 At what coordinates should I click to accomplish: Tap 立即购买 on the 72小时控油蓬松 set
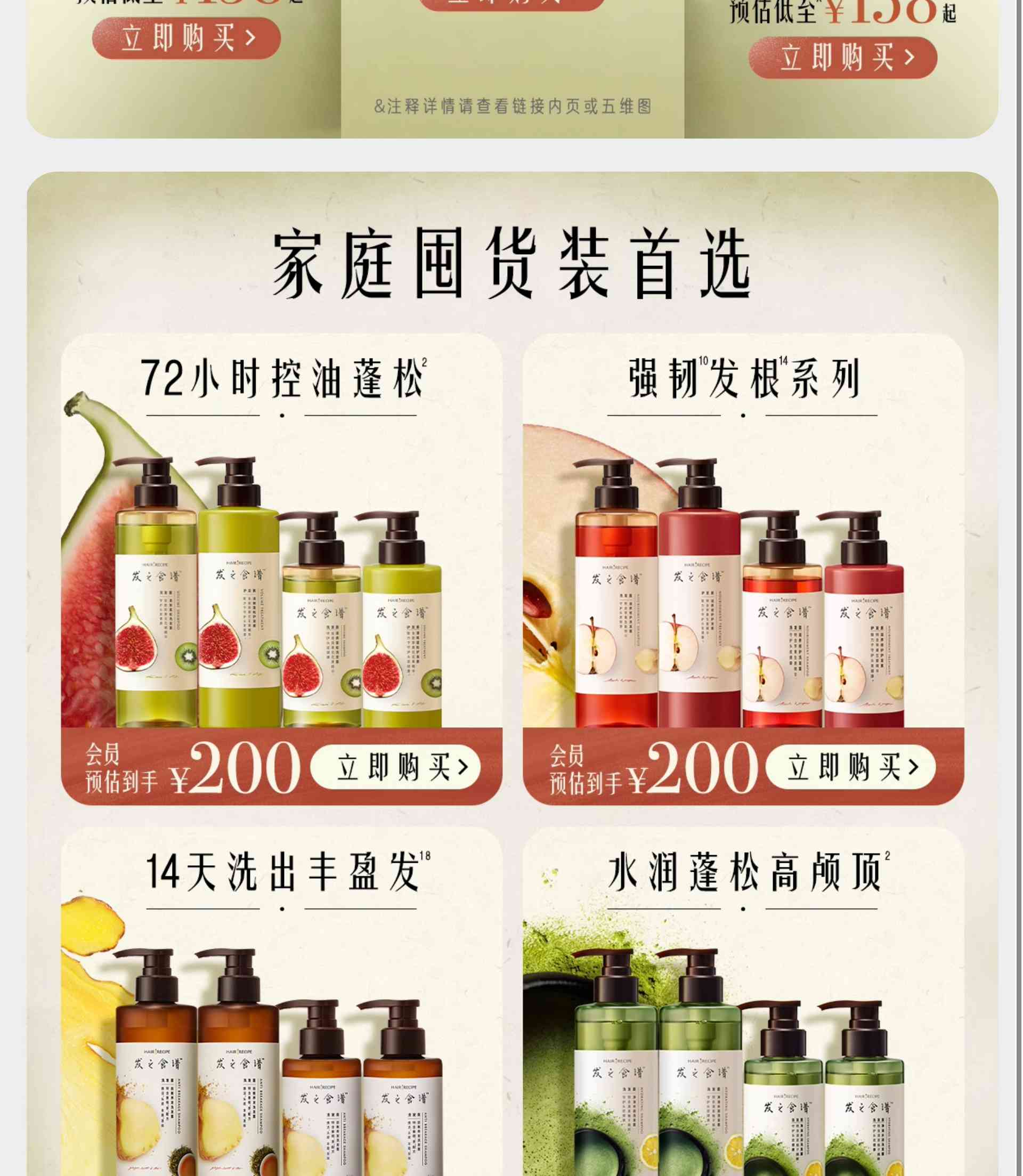(x=395, y=767)
